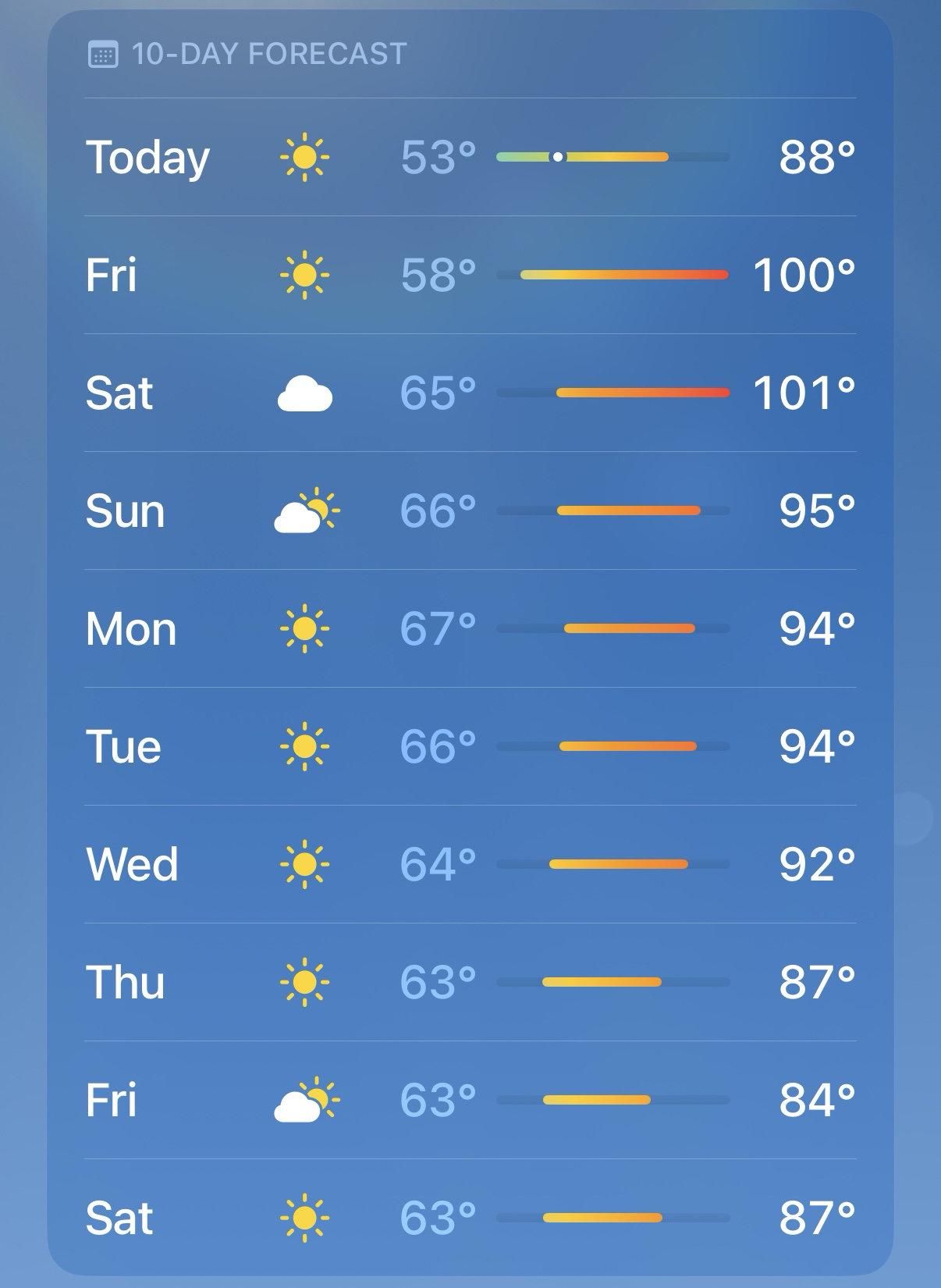Open the first Fri forecast with 100° high
The image size is (941, 1288).
470,275
